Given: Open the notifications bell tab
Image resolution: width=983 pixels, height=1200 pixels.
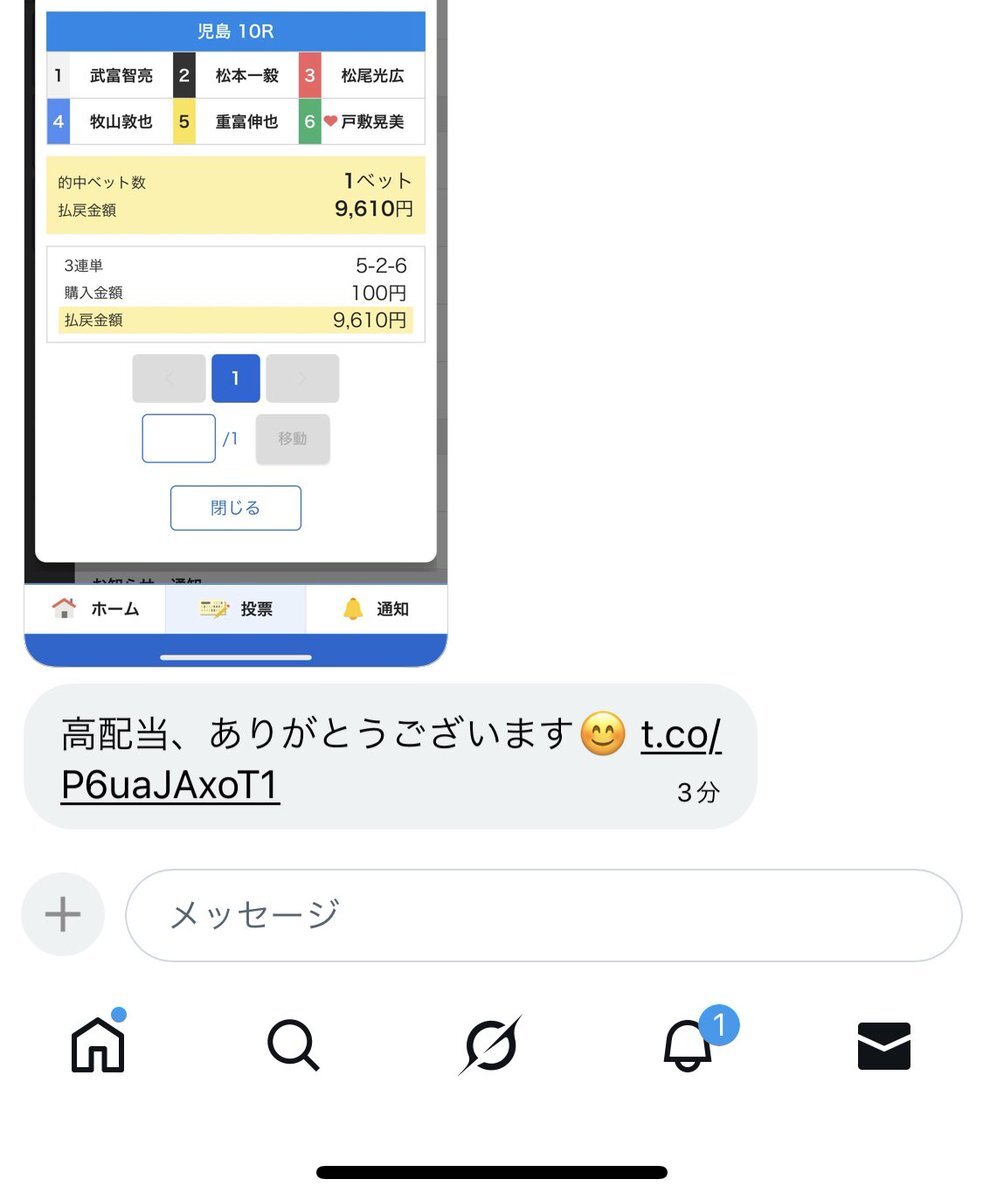Looking at the screenshot, I should [x=688, y=1046].
